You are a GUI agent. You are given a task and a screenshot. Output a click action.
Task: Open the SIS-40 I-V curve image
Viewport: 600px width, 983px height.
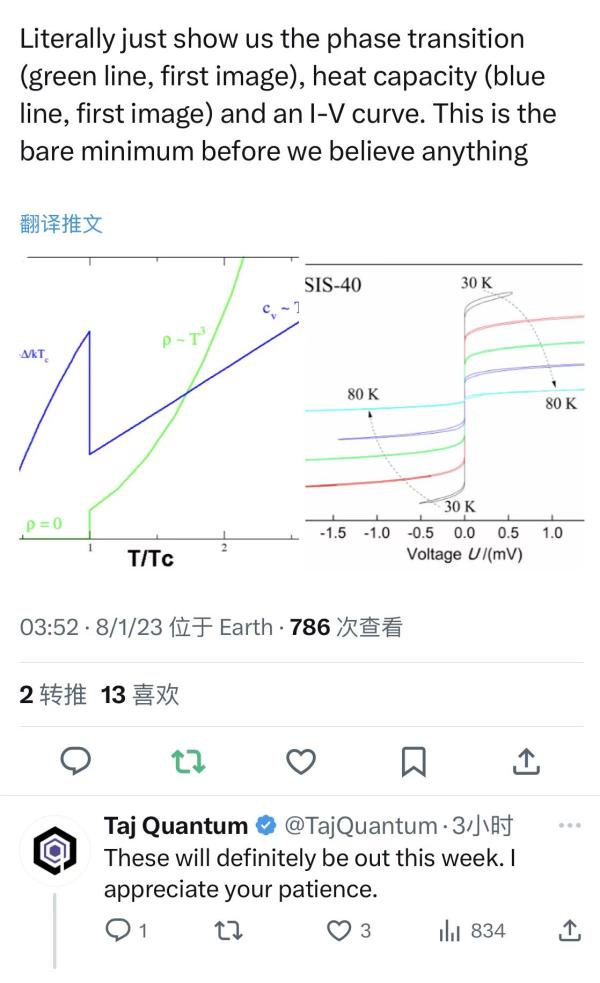(x=444, y=411)
